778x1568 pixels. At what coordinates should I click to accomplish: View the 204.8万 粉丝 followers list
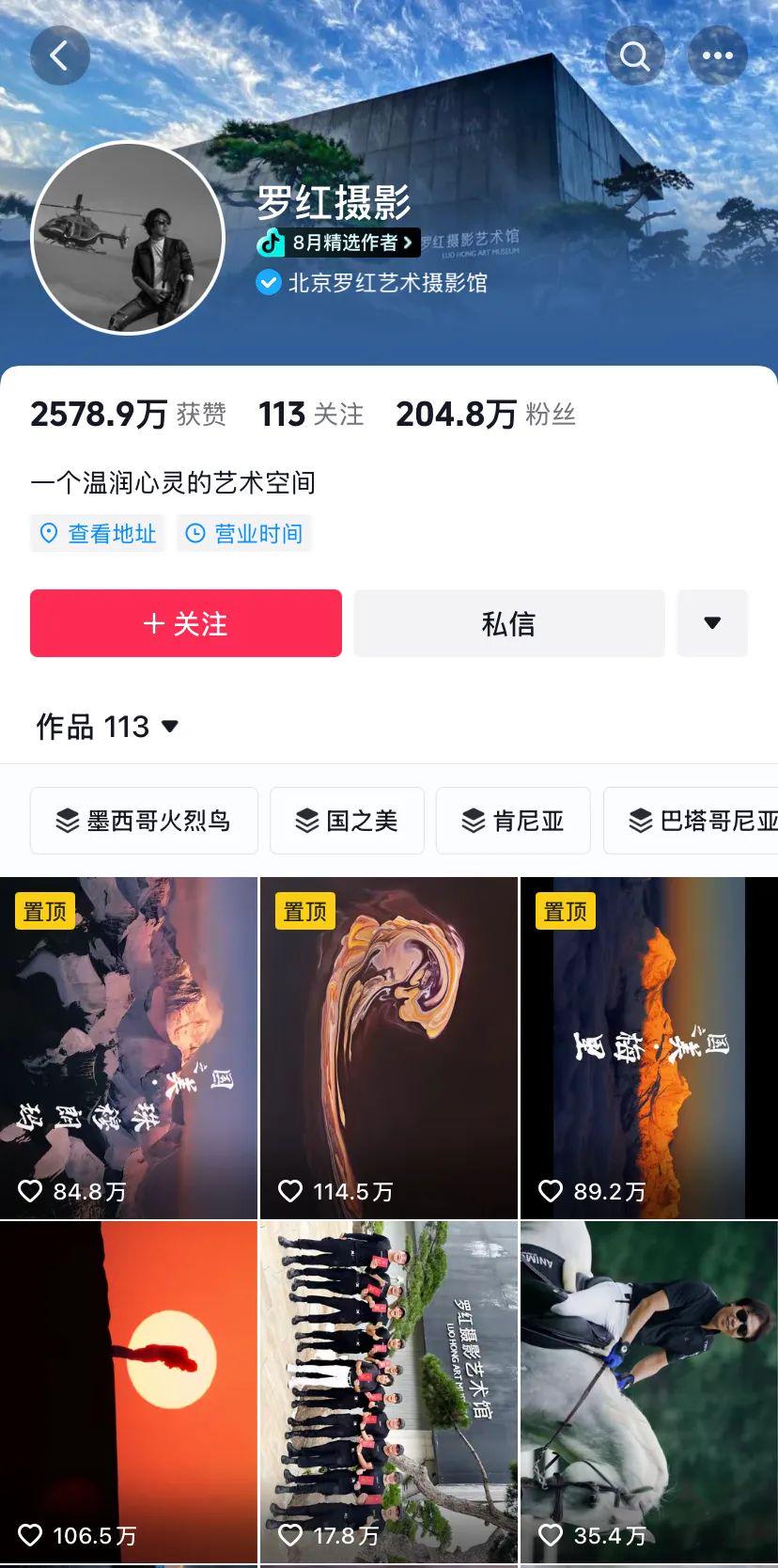[x=485, y=415]
